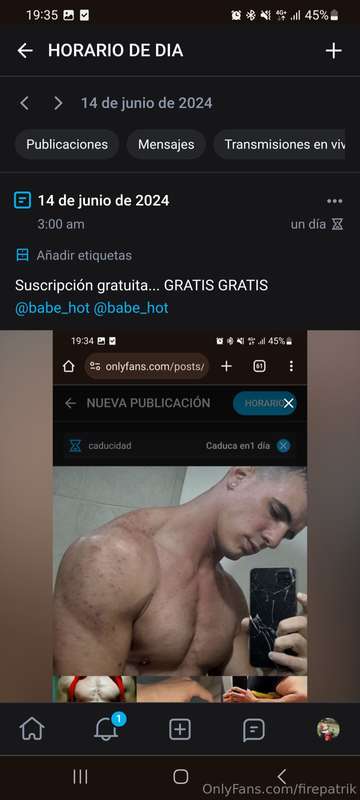The width and height of the screenshot is (360, 800).
Task: Select the Transmisiones en vivo chip
Action: pyautogui.click(x=279, y=144)
